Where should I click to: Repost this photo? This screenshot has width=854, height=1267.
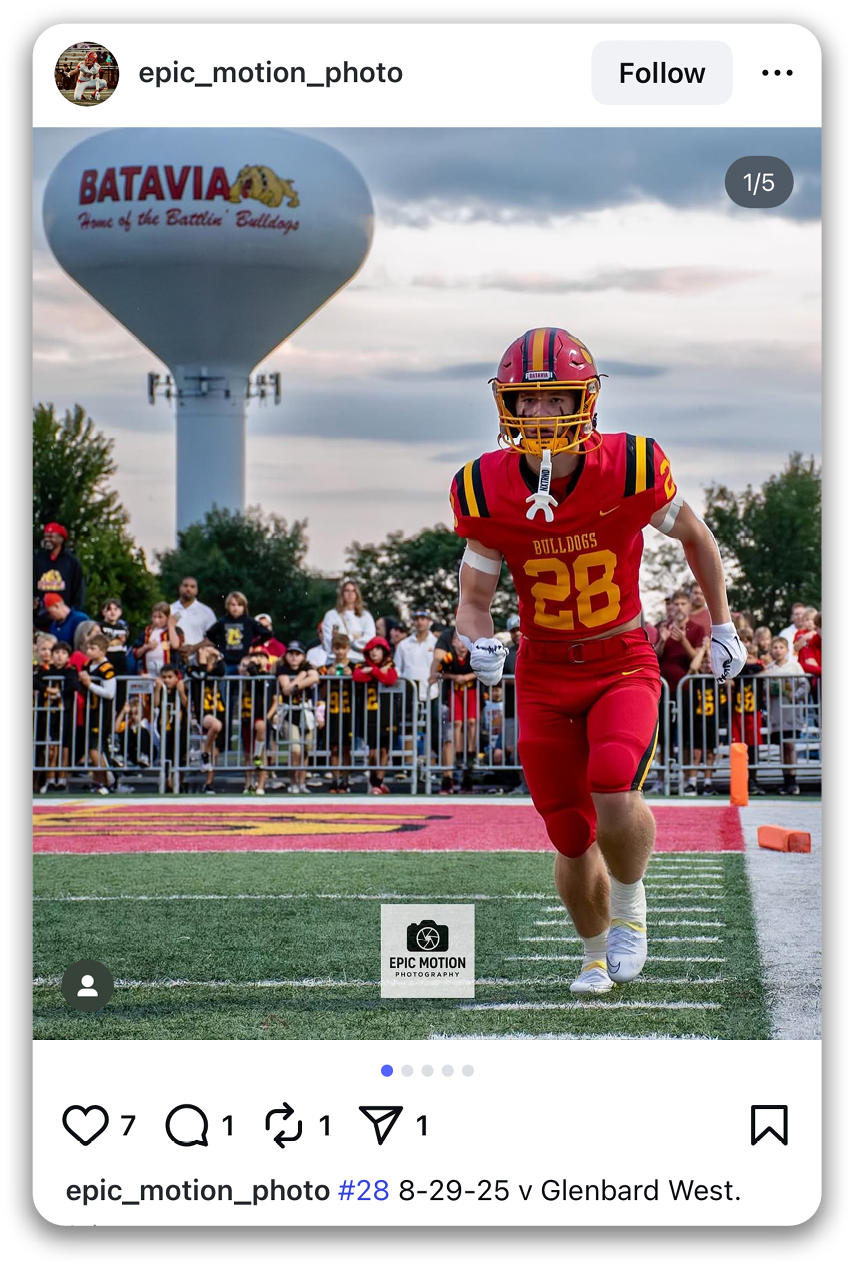pos(284,1126)
